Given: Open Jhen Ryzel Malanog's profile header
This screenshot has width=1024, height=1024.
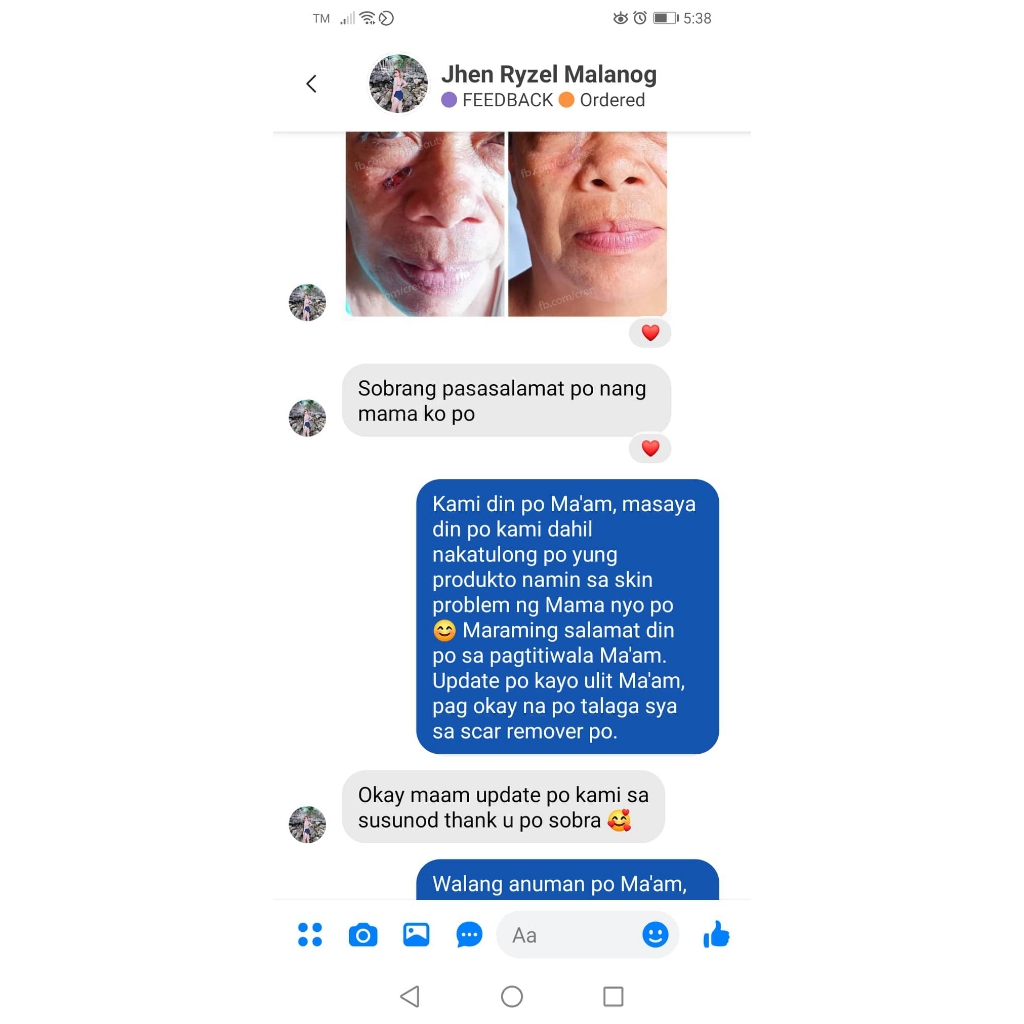Looking at the screenshot, I should click(513, 85).
